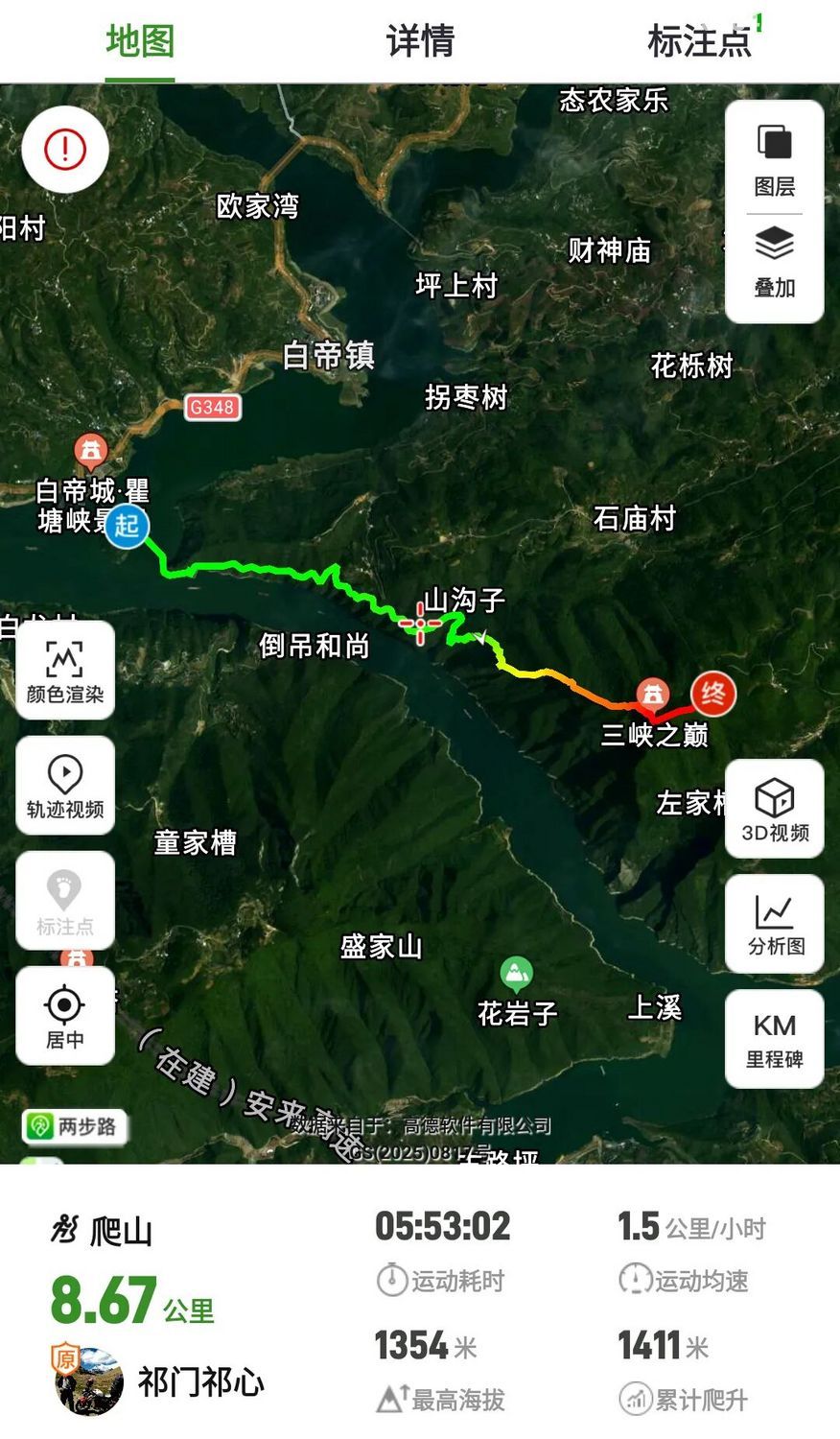Screen dimensions: 840x1439
Task: Open the 图层 layer selector
Action: [774, 159]
